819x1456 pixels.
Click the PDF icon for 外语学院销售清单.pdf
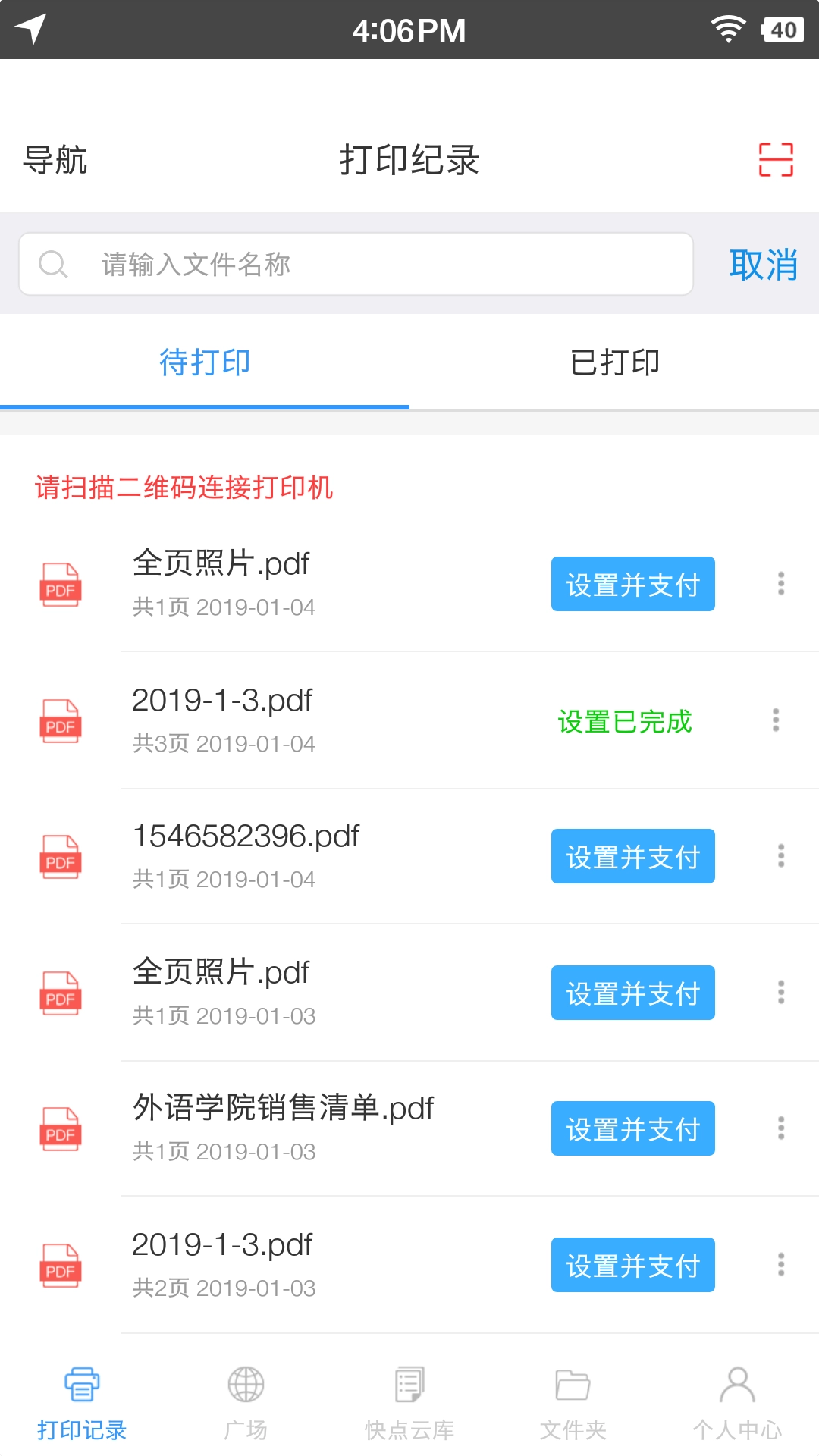pos(61,1130)
